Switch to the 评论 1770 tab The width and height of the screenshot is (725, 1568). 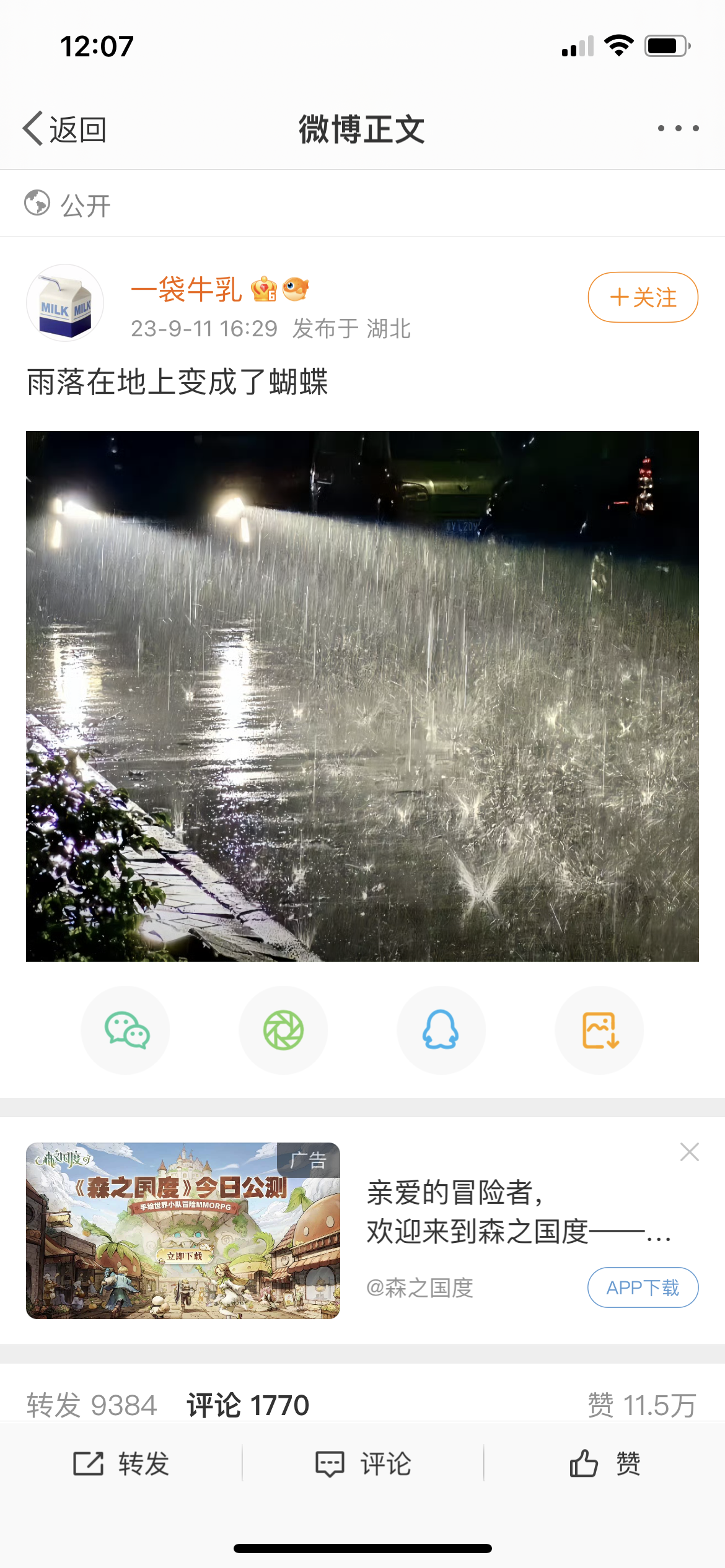click(248, 1405)
